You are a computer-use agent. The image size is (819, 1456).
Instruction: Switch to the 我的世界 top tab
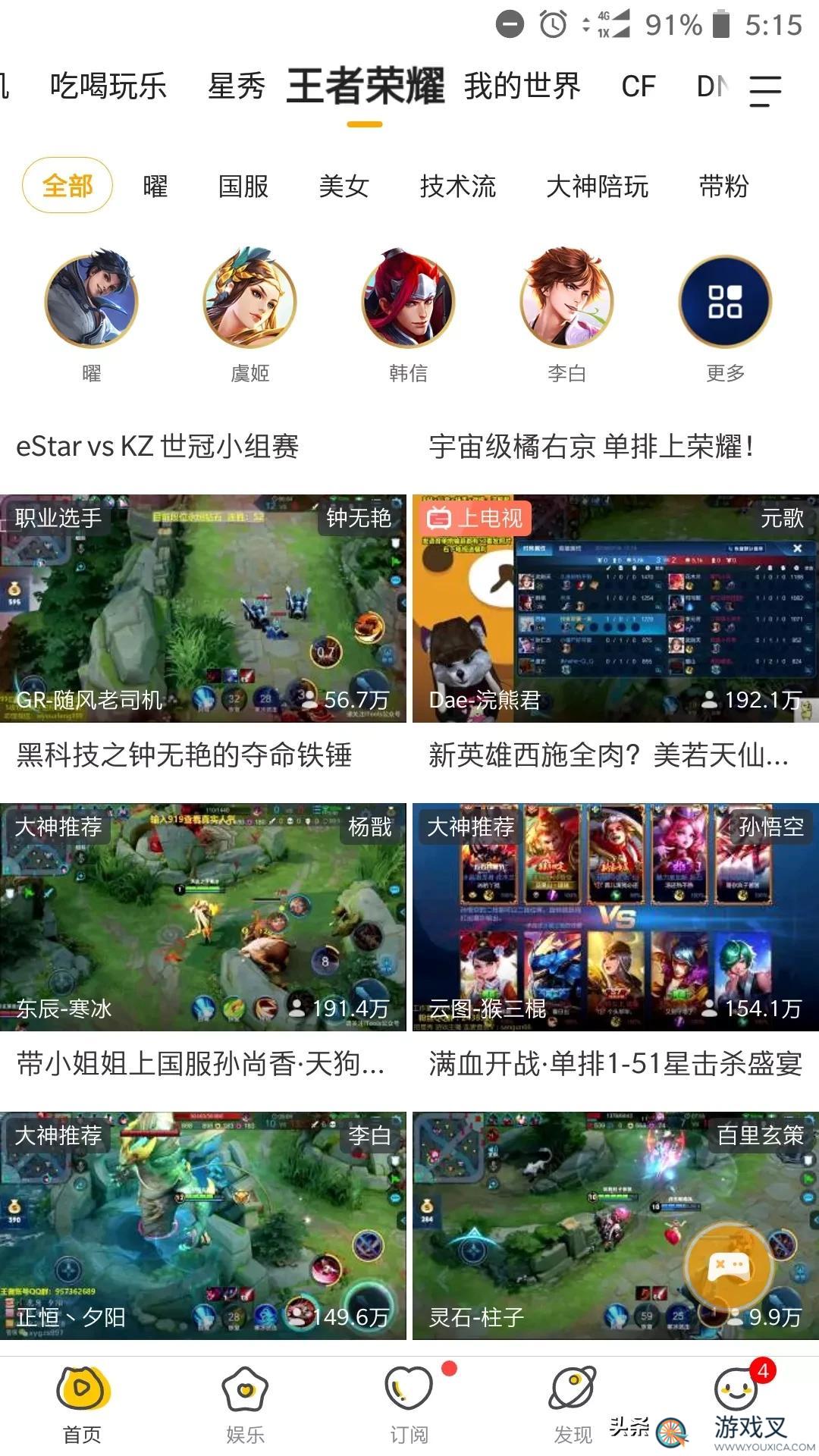pos(522,86)
